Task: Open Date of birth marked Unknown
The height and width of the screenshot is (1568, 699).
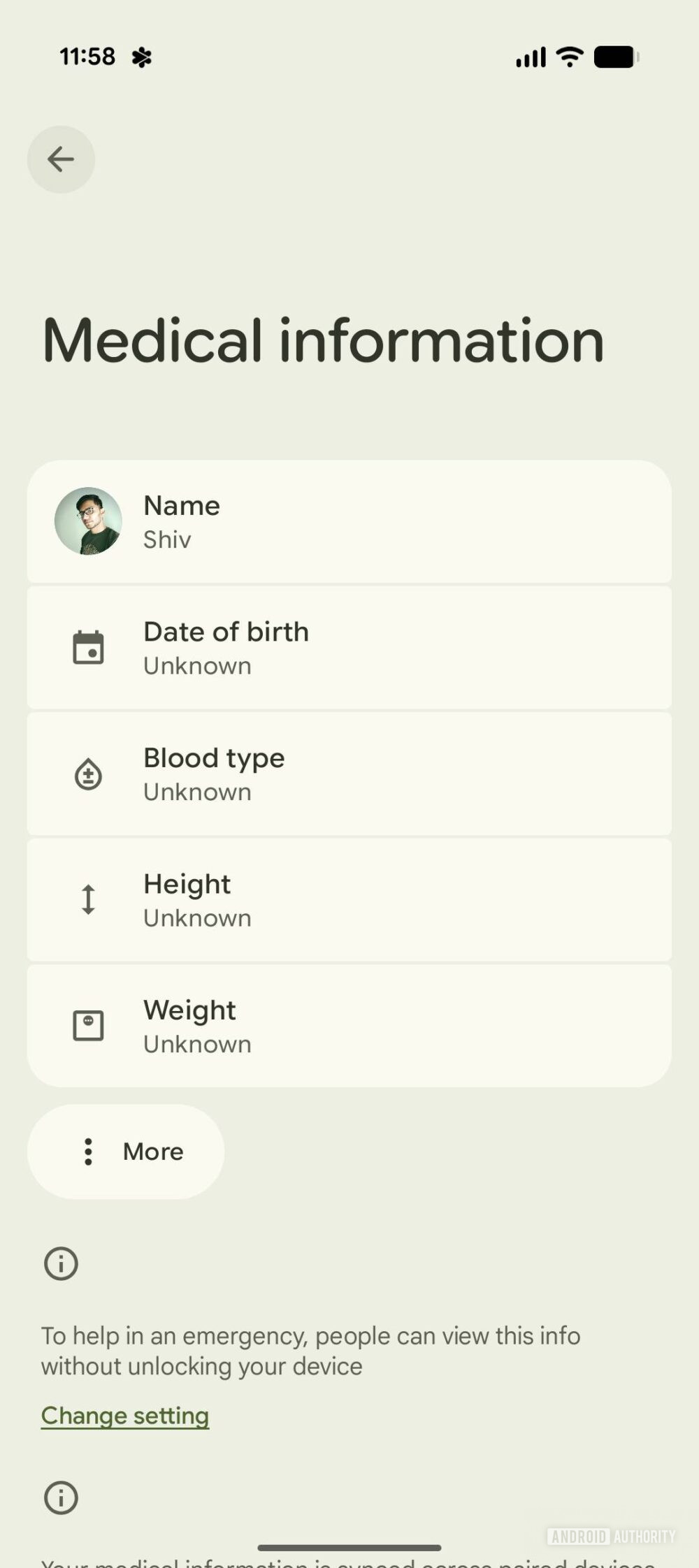Action: pyautogui.click(x=349, y=647)
